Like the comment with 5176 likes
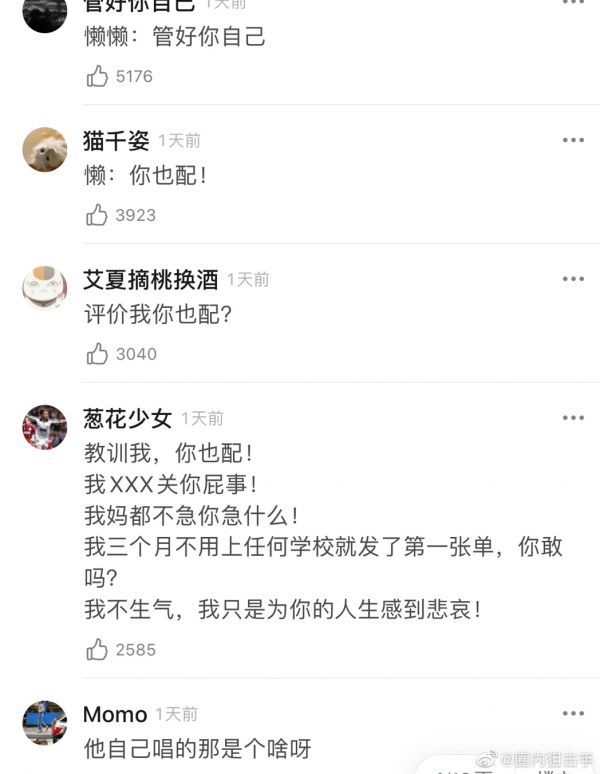This screenshot has width=600, height=774. pos(97,76)
